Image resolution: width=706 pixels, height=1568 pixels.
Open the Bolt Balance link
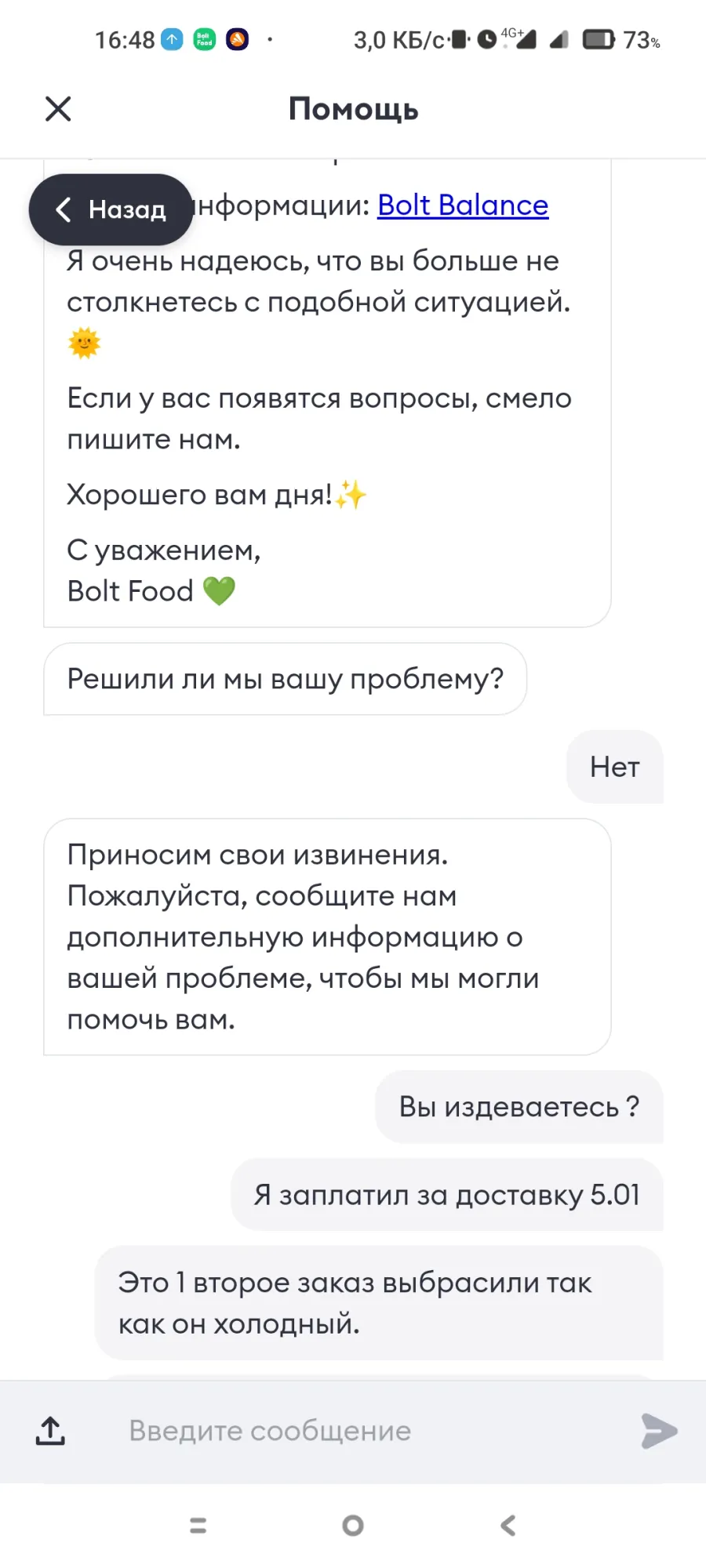[463, 205]
